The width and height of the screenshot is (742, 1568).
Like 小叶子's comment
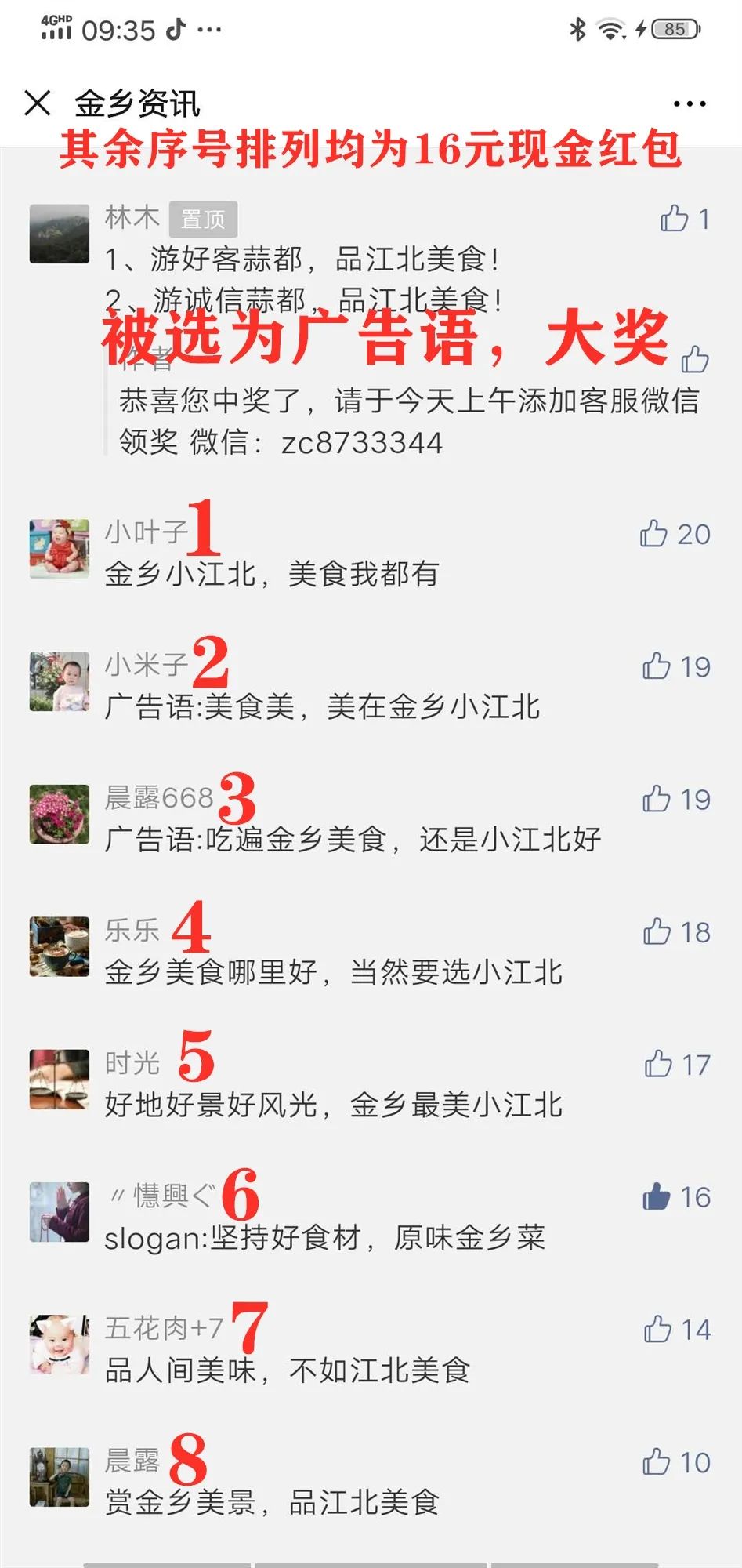pos(654,534)
